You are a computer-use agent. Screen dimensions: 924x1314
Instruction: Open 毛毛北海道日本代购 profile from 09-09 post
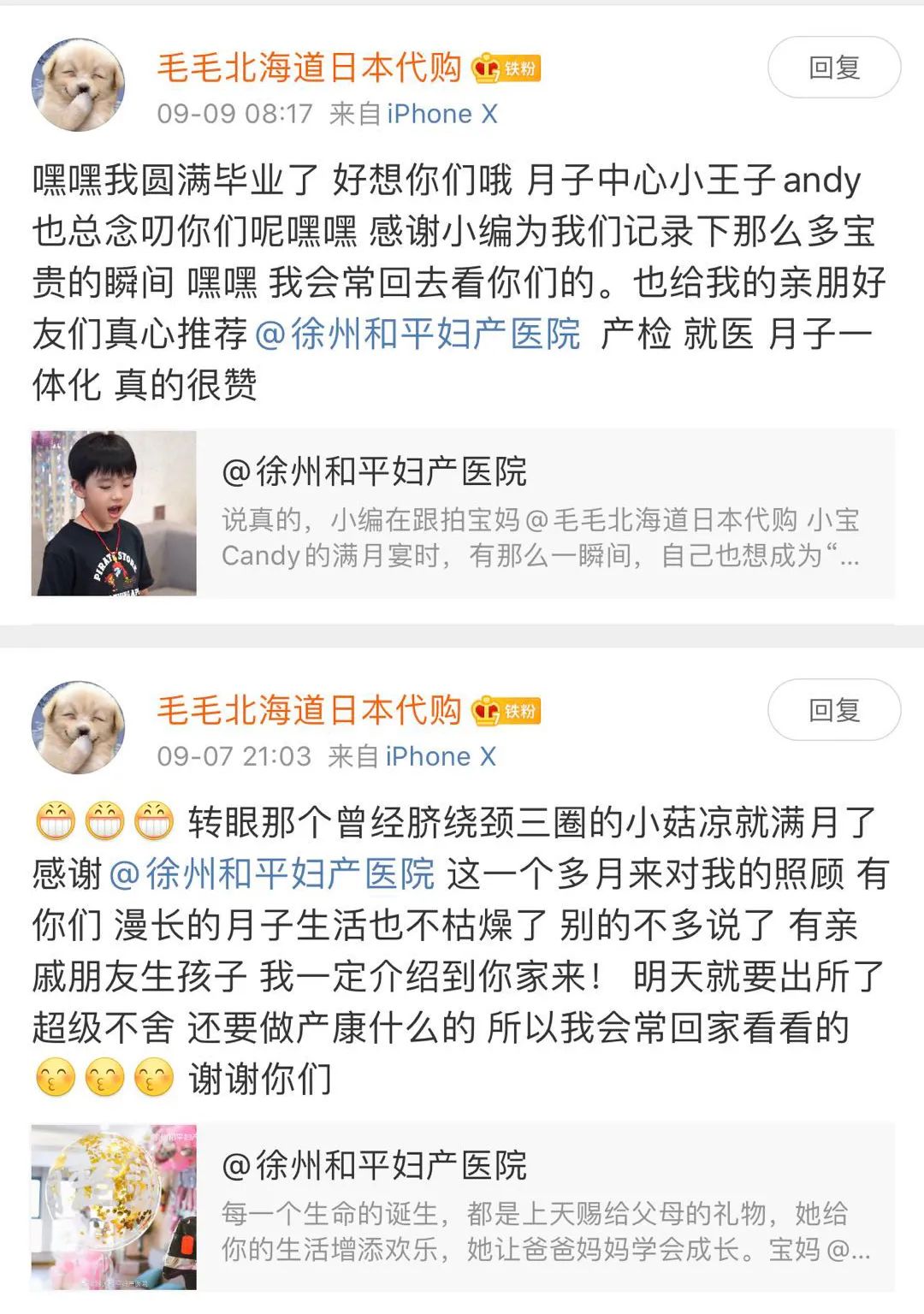pos(309,67)
